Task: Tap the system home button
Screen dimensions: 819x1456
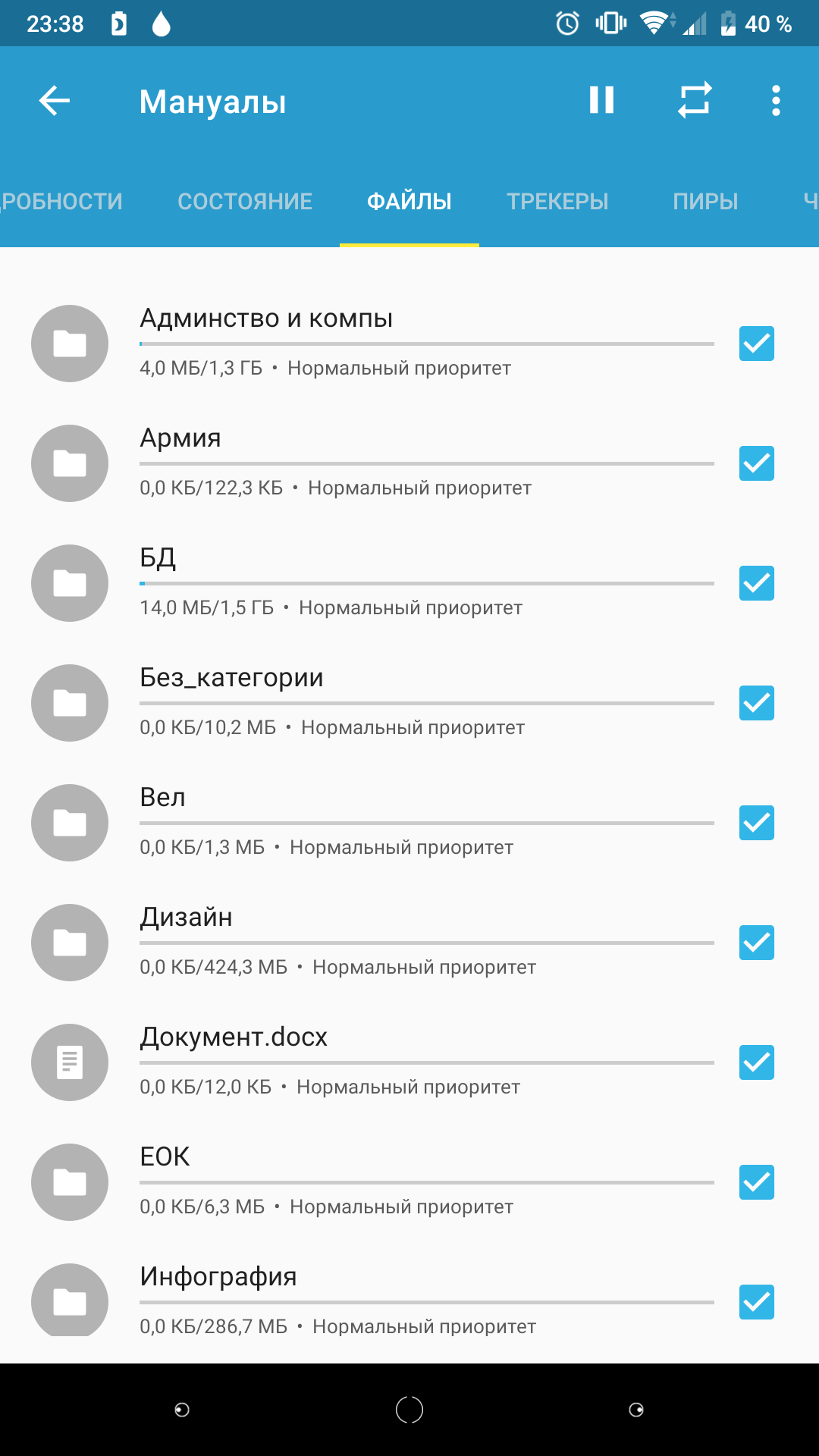Action: pyautogui.click(x=409, y=1410)
